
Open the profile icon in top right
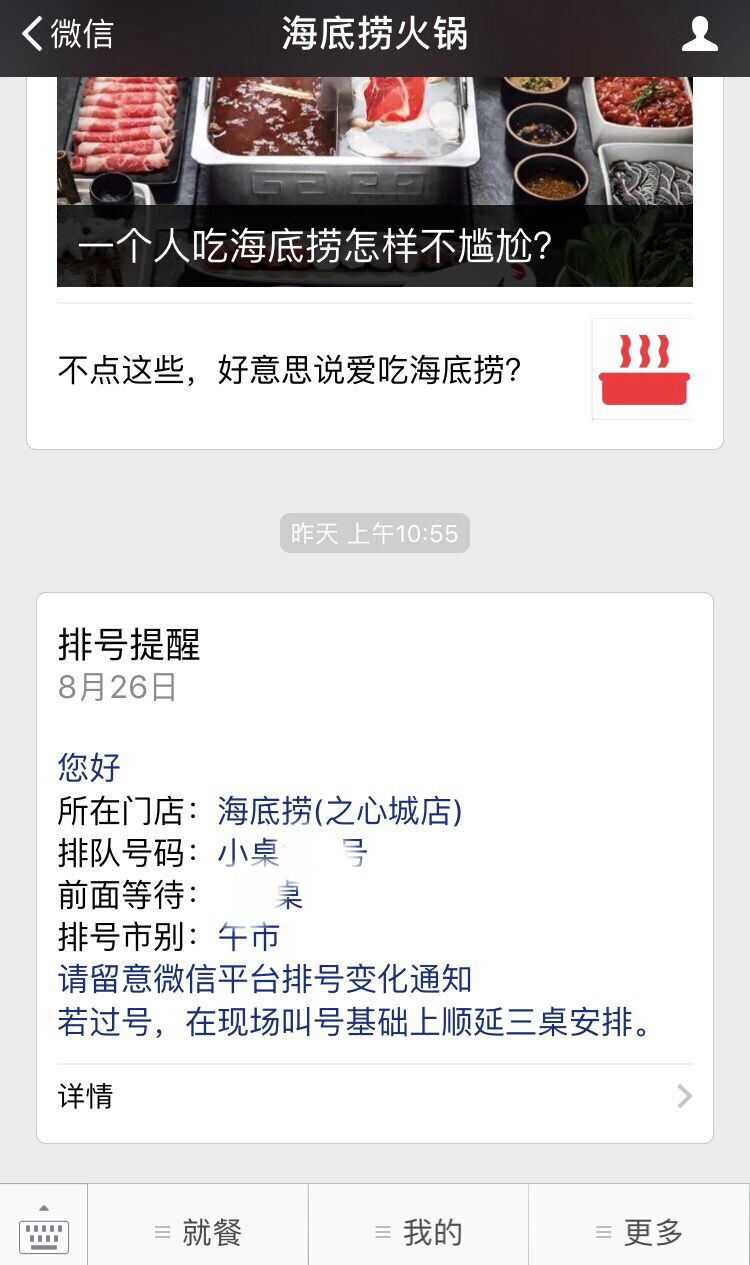(x=701, y=33)
